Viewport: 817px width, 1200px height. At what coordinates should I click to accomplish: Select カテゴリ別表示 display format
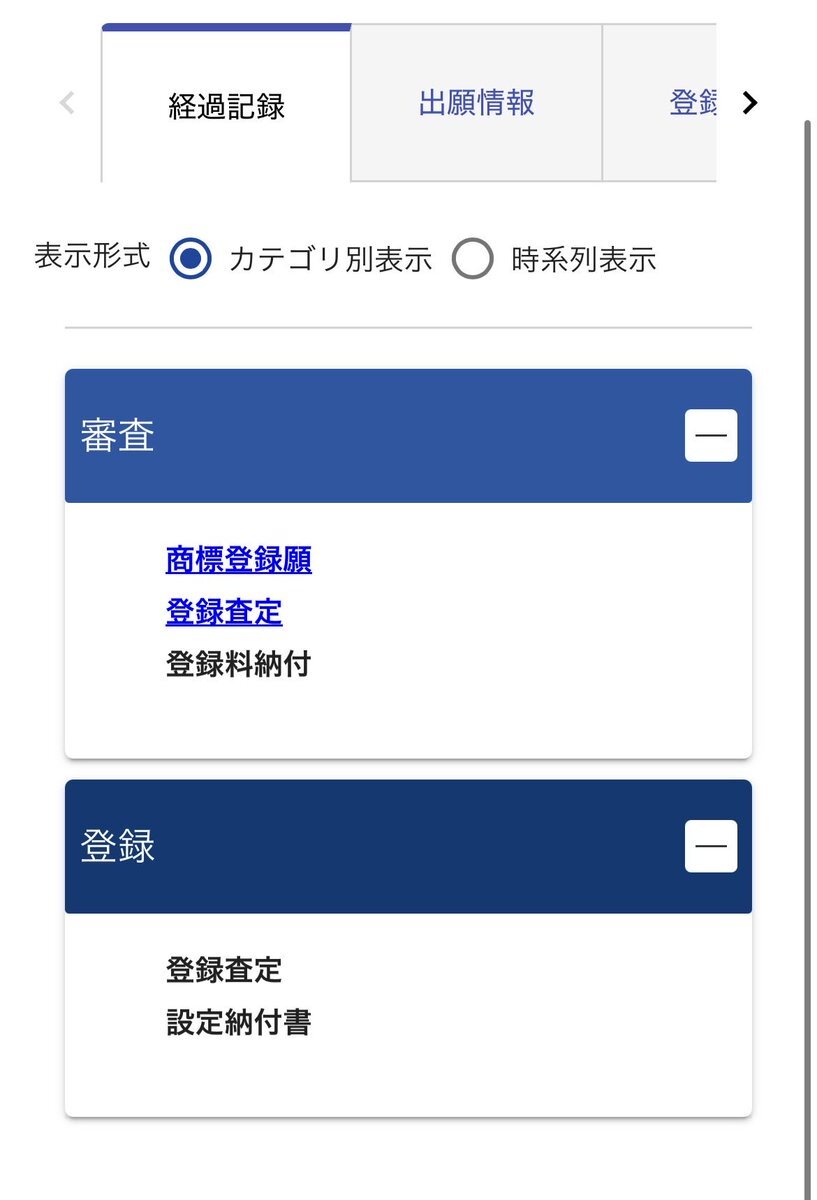[x=191, y=259]
